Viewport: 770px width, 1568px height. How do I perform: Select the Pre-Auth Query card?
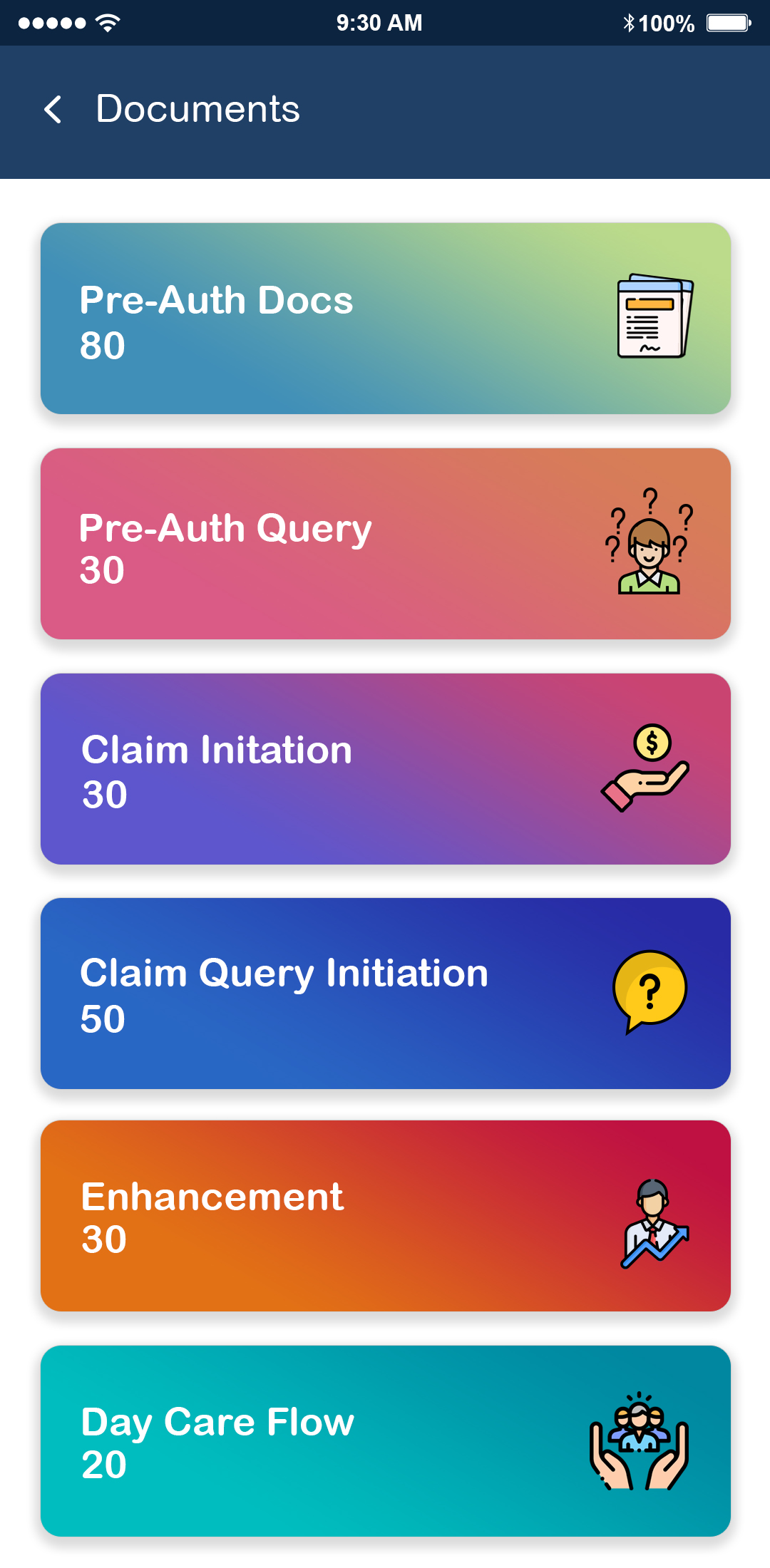pyautogui.click(x=385, y=544)
